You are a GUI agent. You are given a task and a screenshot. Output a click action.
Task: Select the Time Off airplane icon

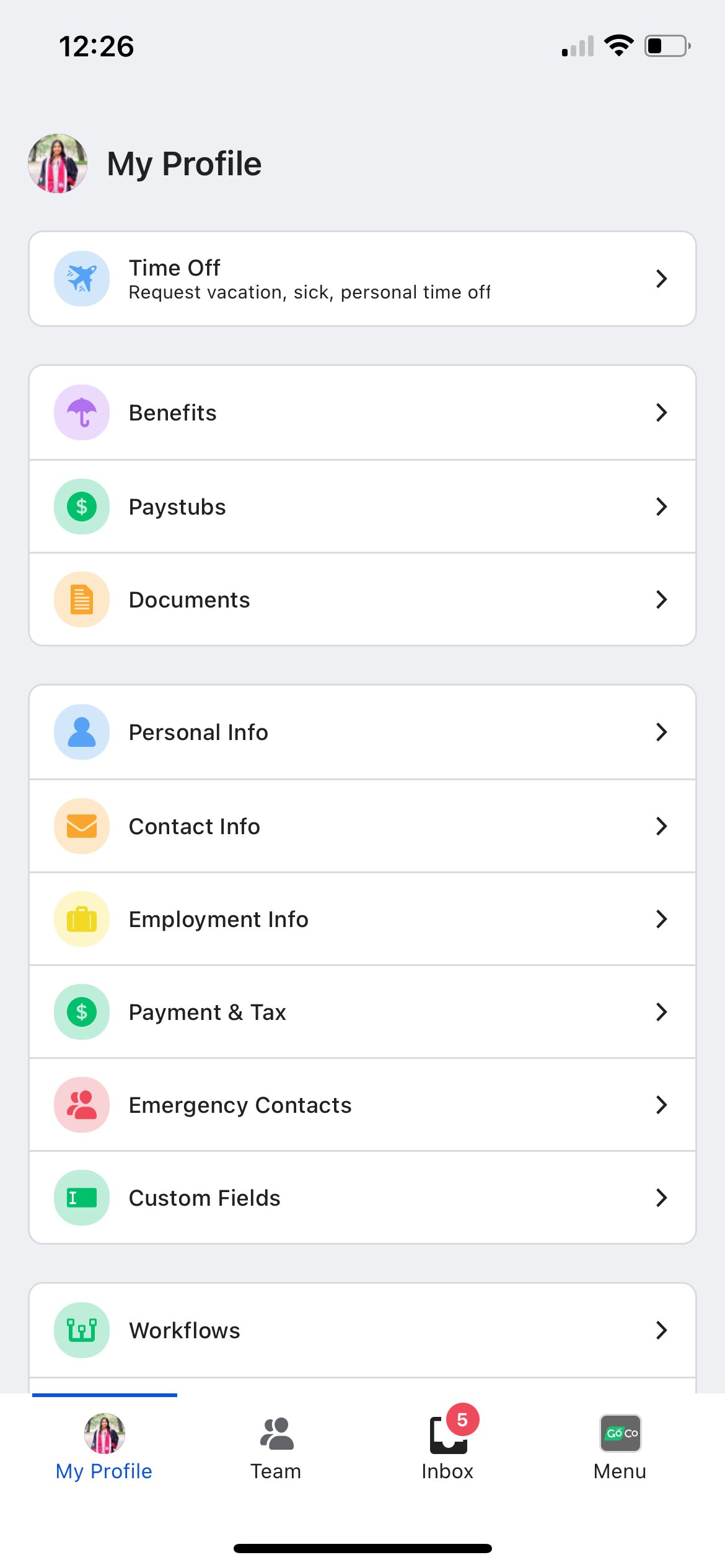point(81,279)
